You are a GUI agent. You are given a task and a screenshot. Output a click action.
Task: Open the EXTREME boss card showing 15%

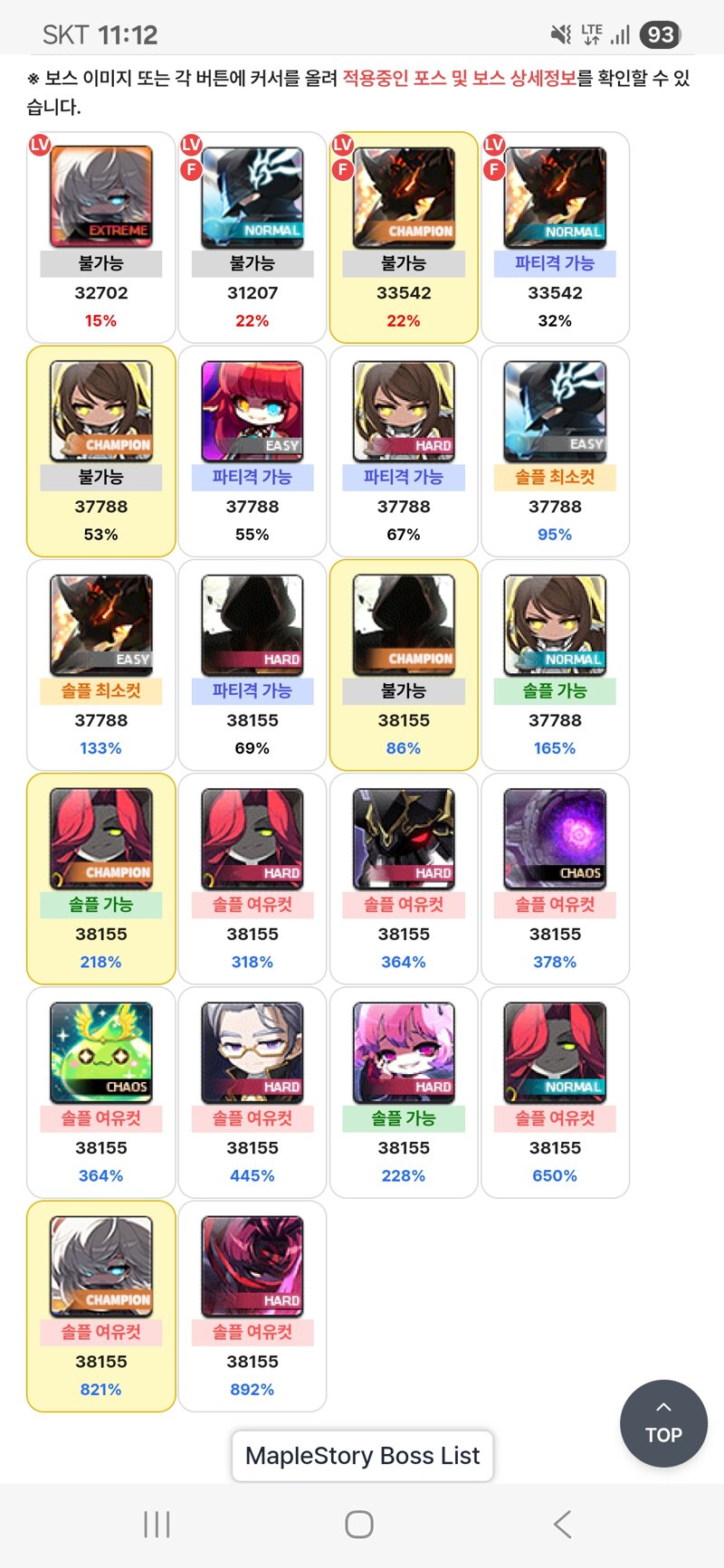coord(100,237)
